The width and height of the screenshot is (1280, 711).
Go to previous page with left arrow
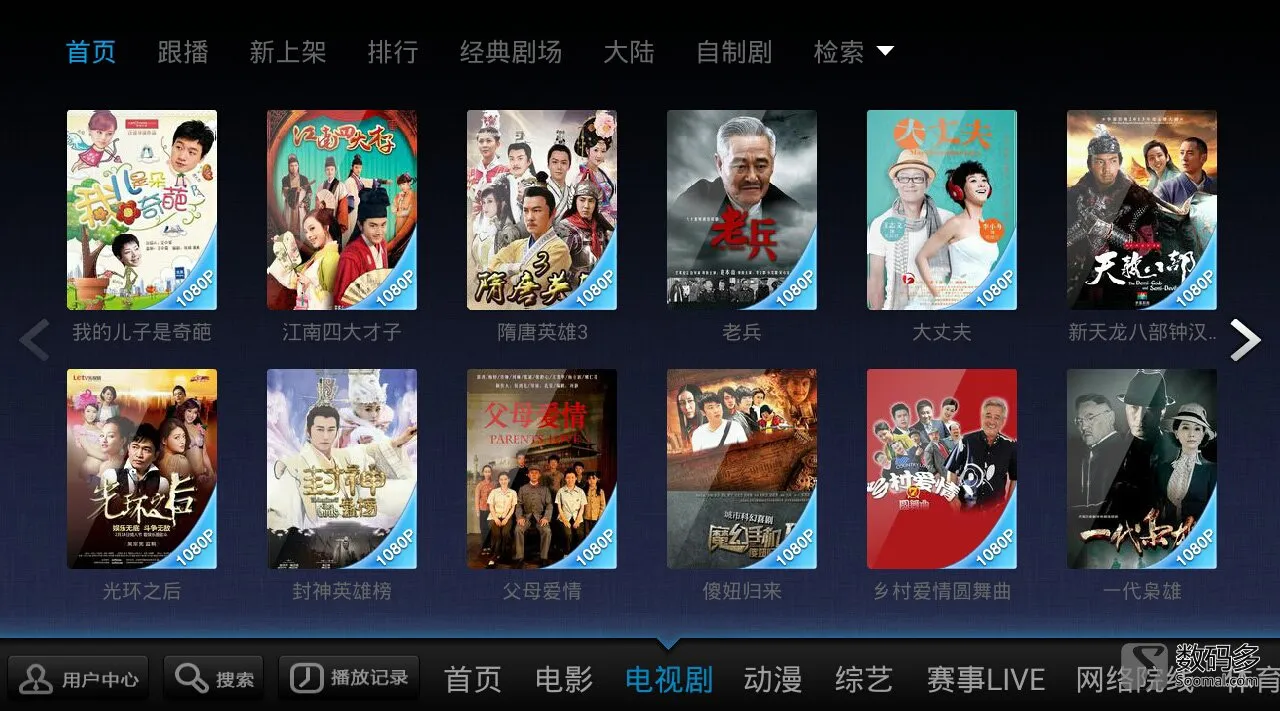click(34, 340)
